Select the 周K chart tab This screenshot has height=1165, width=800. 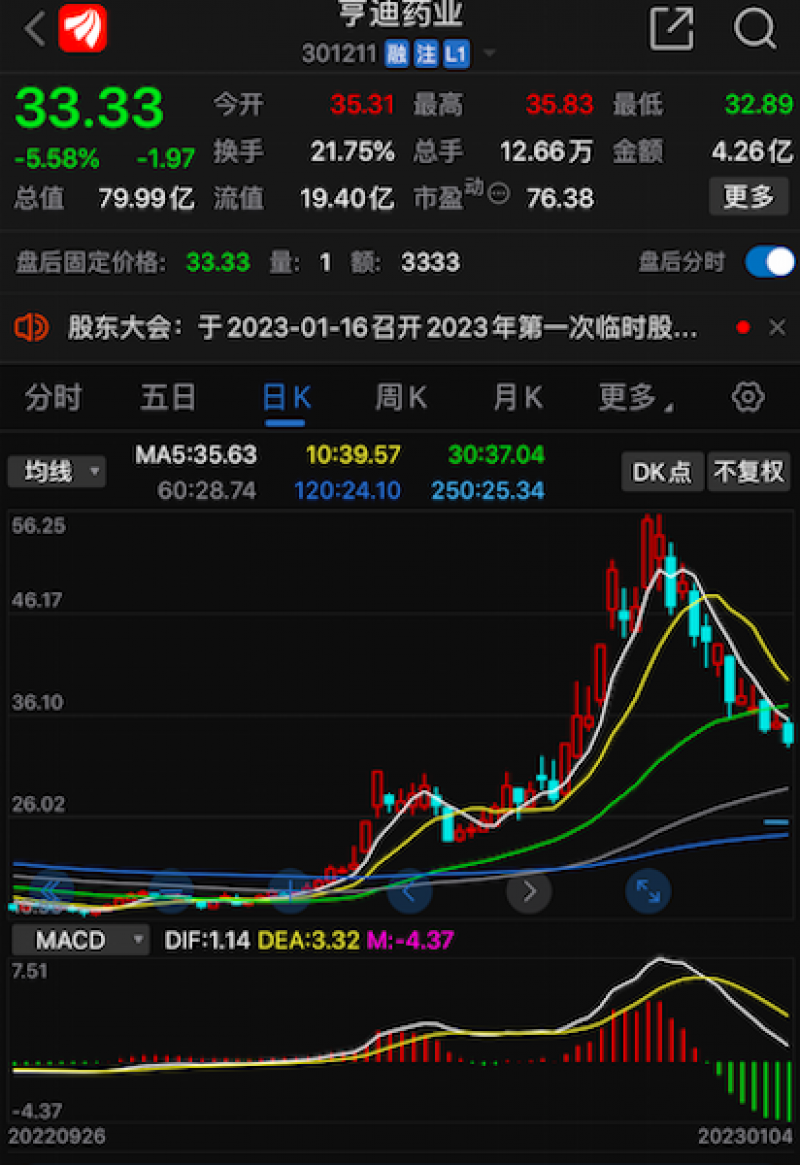[400, 397]
